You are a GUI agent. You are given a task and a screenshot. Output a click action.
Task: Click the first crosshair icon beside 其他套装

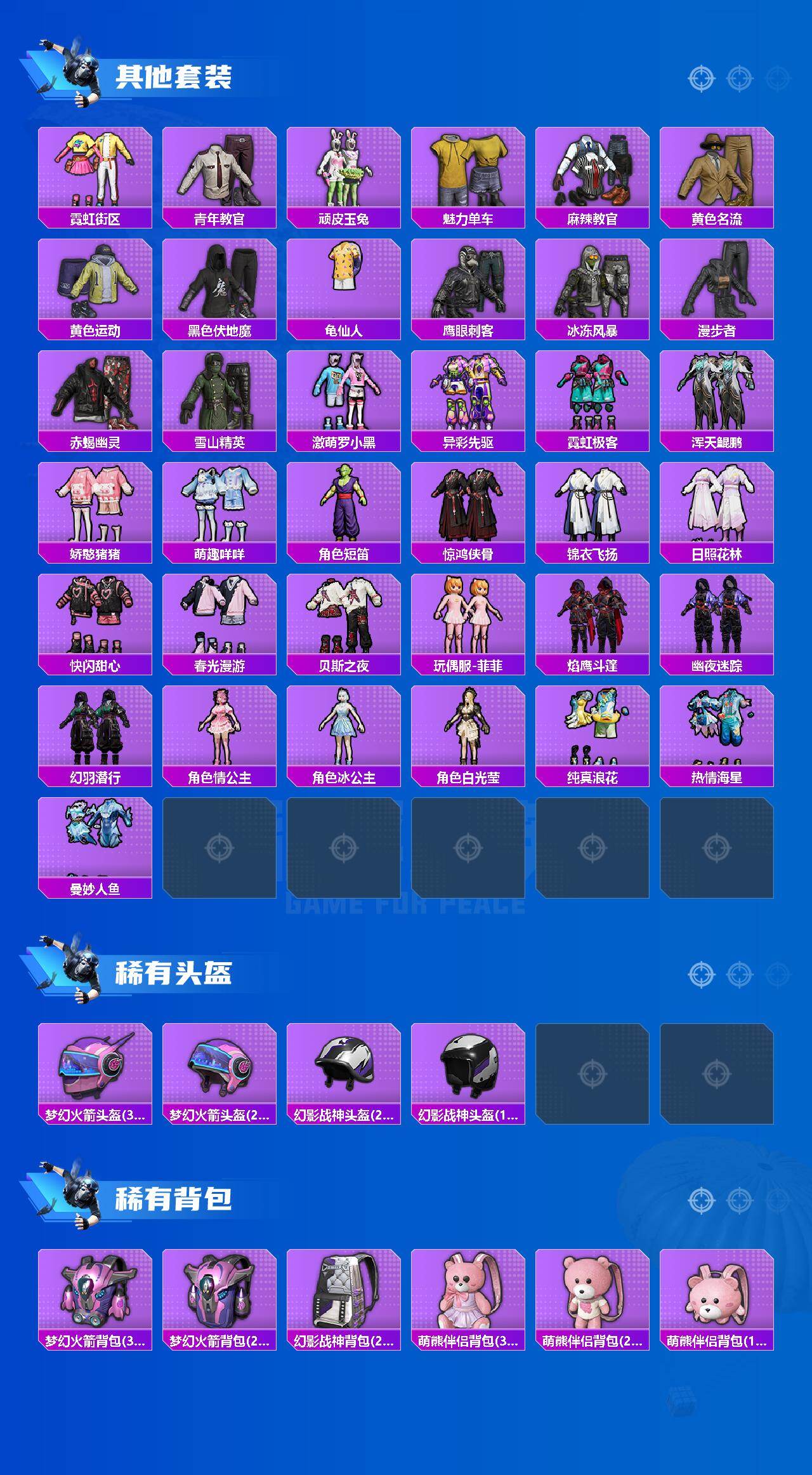click(x=701, y=78)
